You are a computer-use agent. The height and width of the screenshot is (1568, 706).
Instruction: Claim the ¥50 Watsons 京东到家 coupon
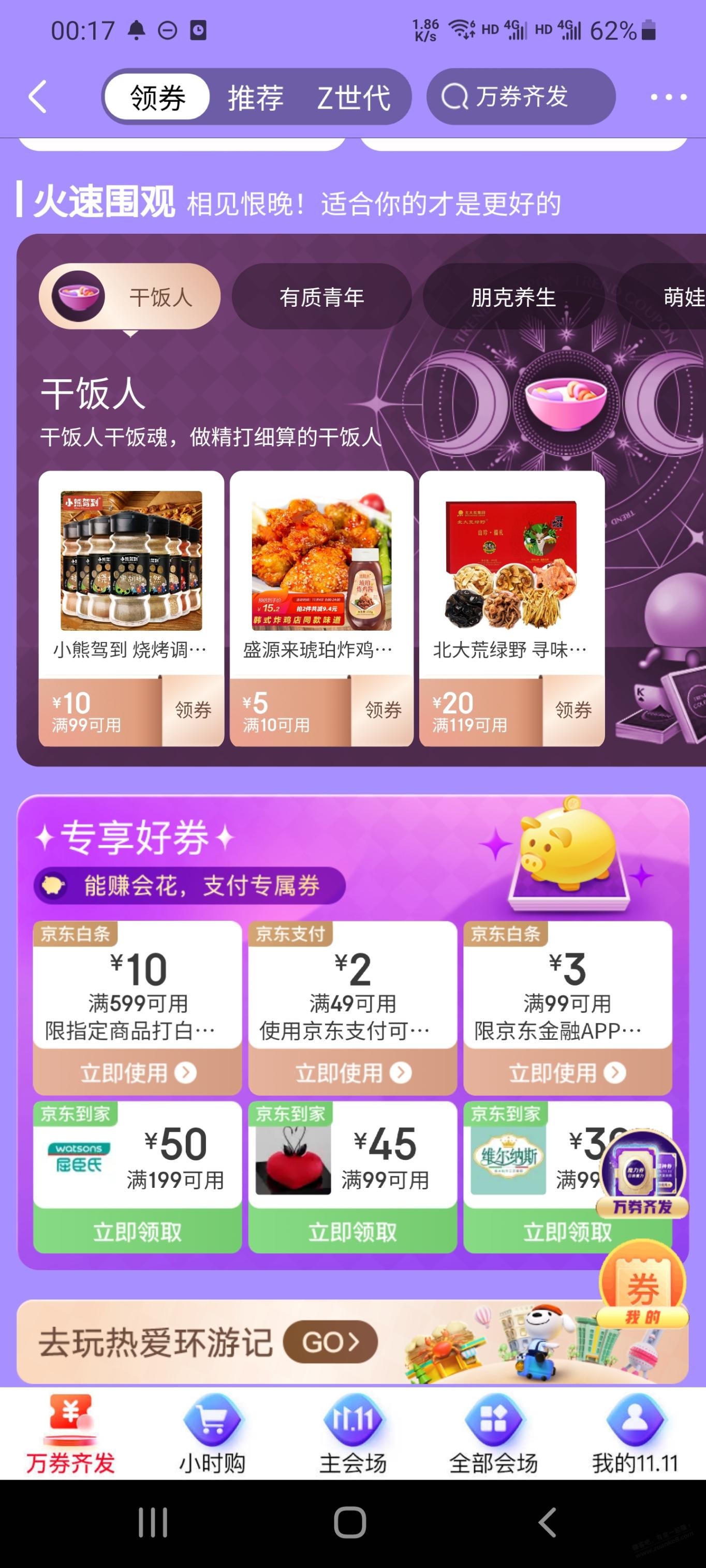(x=138, y=1231)
